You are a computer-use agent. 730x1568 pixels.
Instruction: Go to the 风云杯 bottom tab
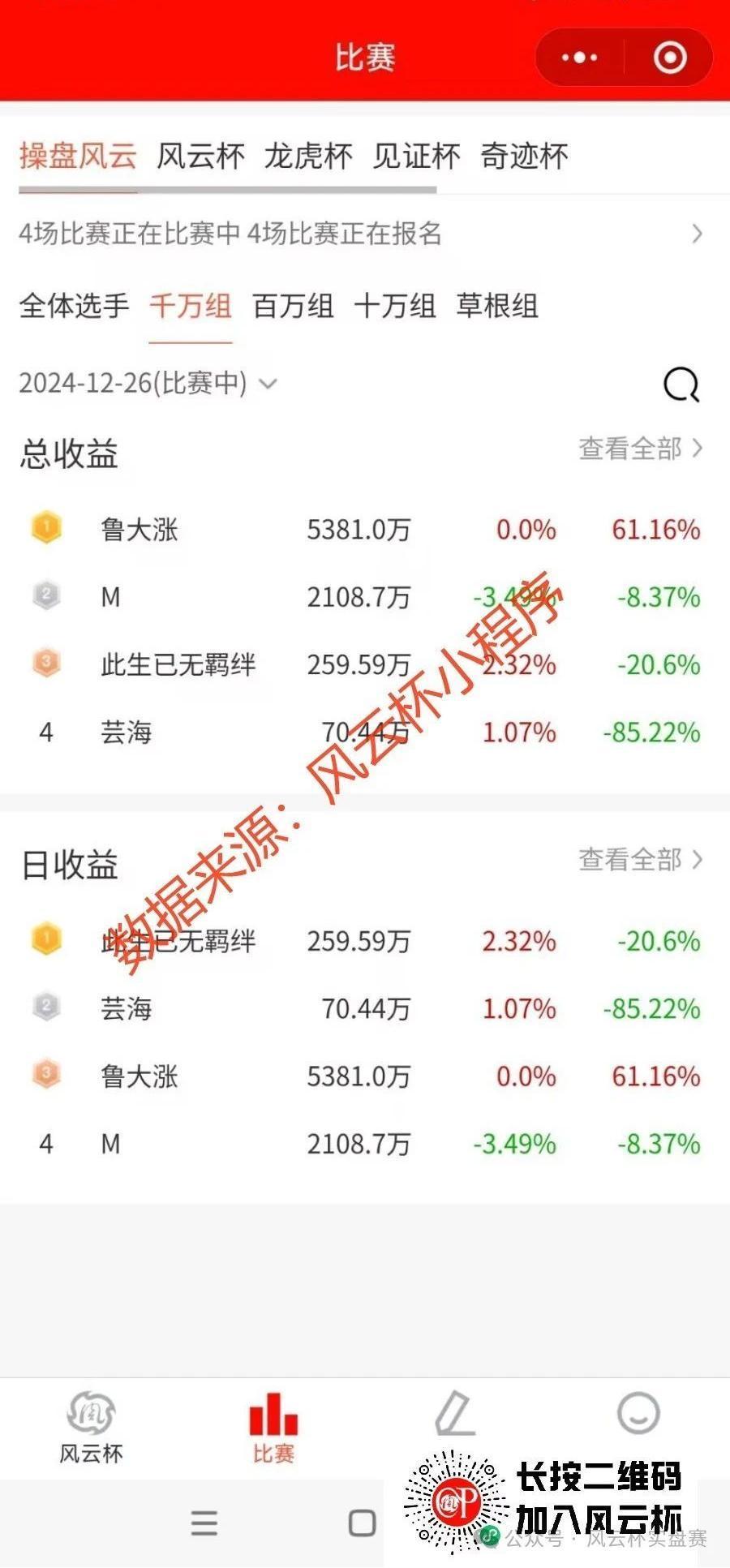click(x=91, y=1428)
